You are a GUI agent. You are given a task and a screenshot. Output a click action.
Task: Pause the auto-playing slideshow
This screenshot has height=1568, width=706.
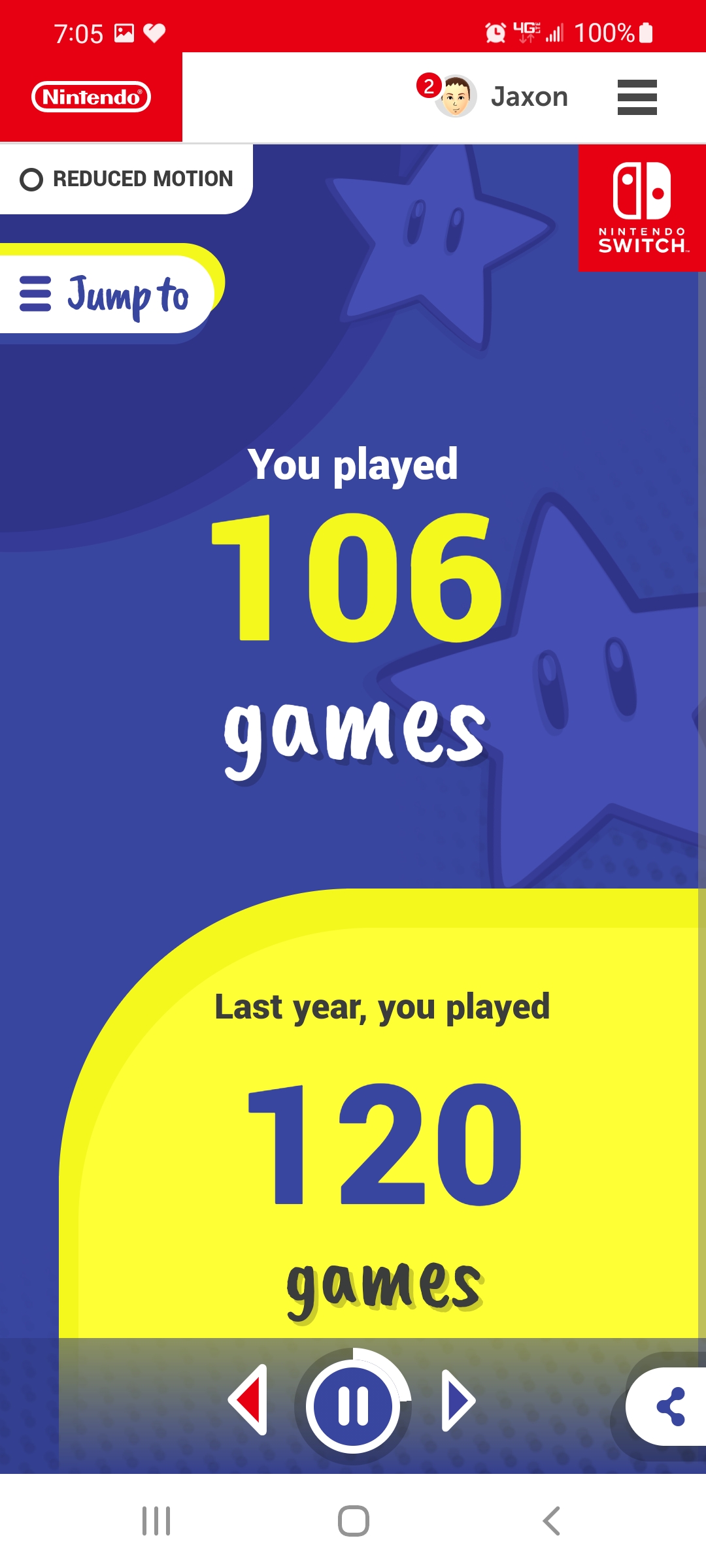point(354,1405)
